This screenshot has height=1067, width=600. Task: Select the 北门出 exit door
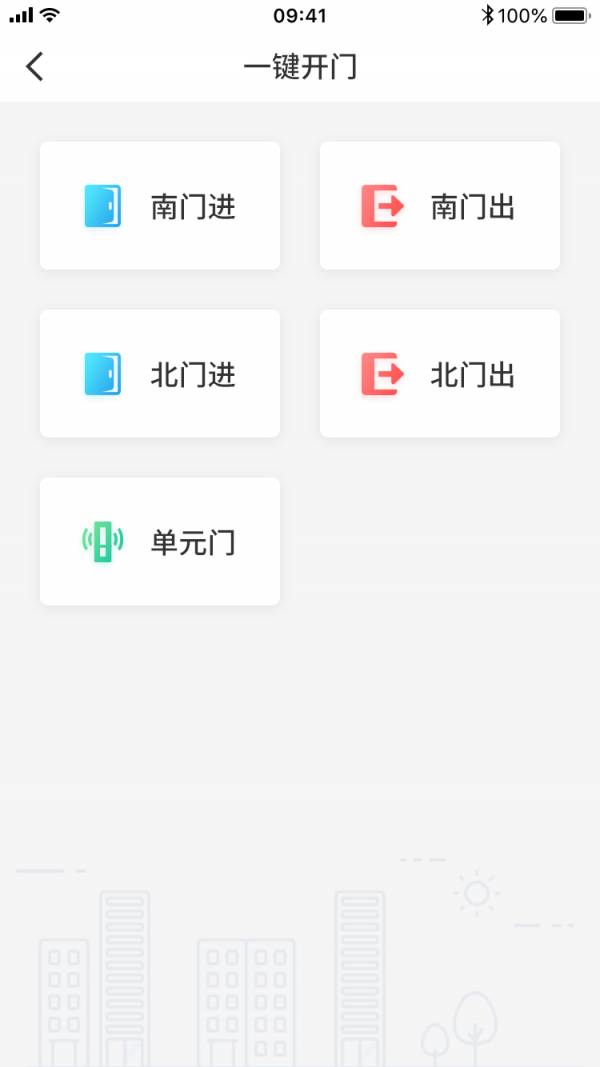(440, 374)
